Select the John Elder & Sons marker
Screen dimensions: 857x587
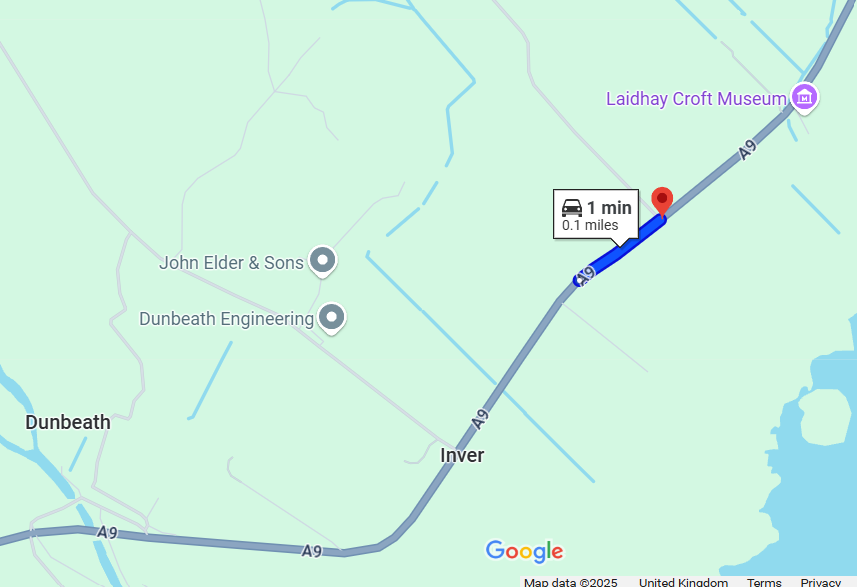click(x=322, y=262)
